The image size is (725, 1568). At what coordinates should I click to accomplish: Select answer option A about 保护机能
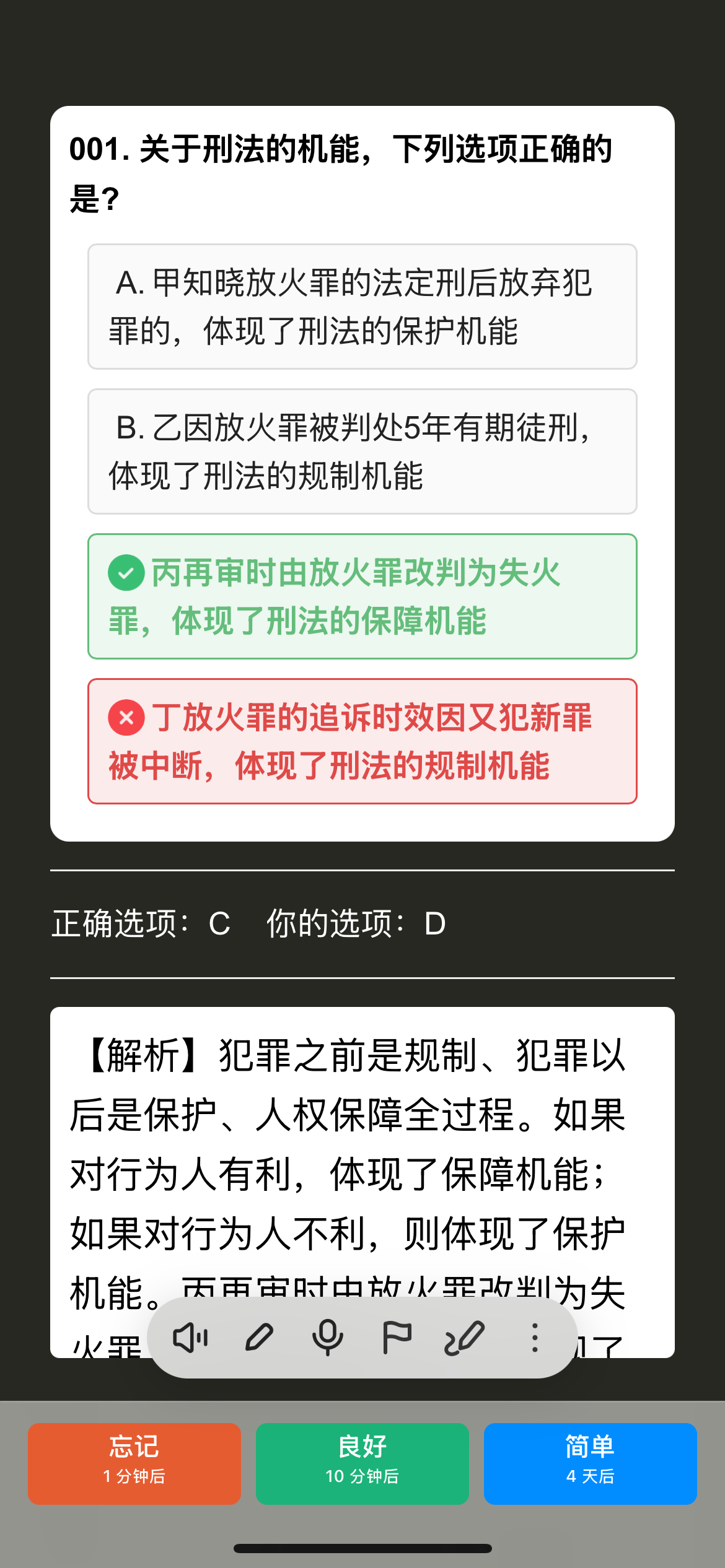[x=362, y=307]
